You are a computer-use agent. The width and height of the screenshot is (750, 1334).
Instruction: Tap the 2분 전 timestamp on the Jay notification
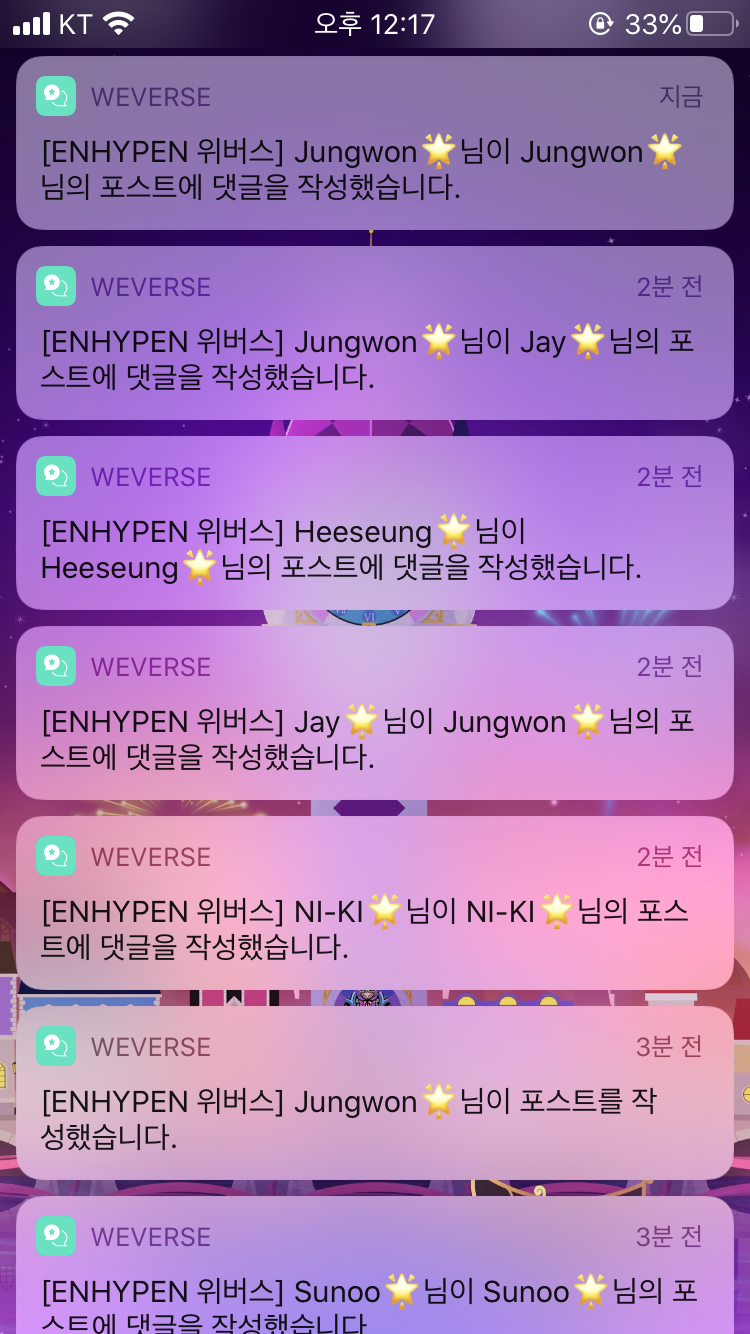pos(668,666)
